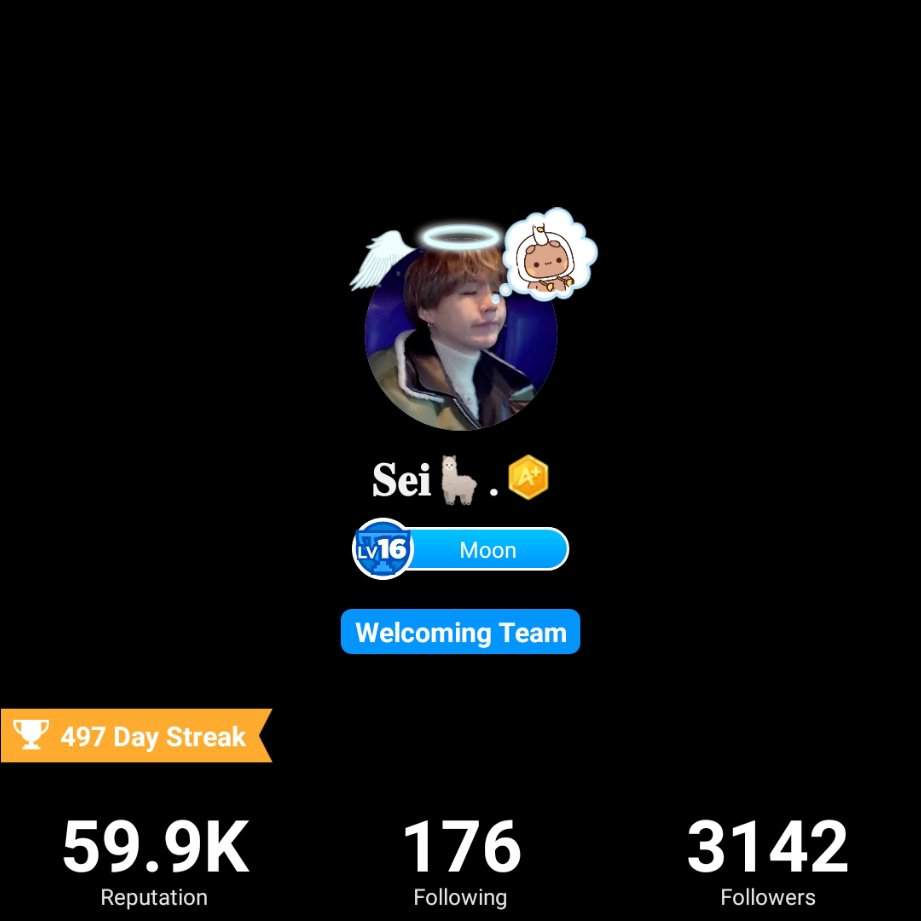
Task: Tap the Amino+ gold badge
Action: pyautogui.click(x=528, y=478)
